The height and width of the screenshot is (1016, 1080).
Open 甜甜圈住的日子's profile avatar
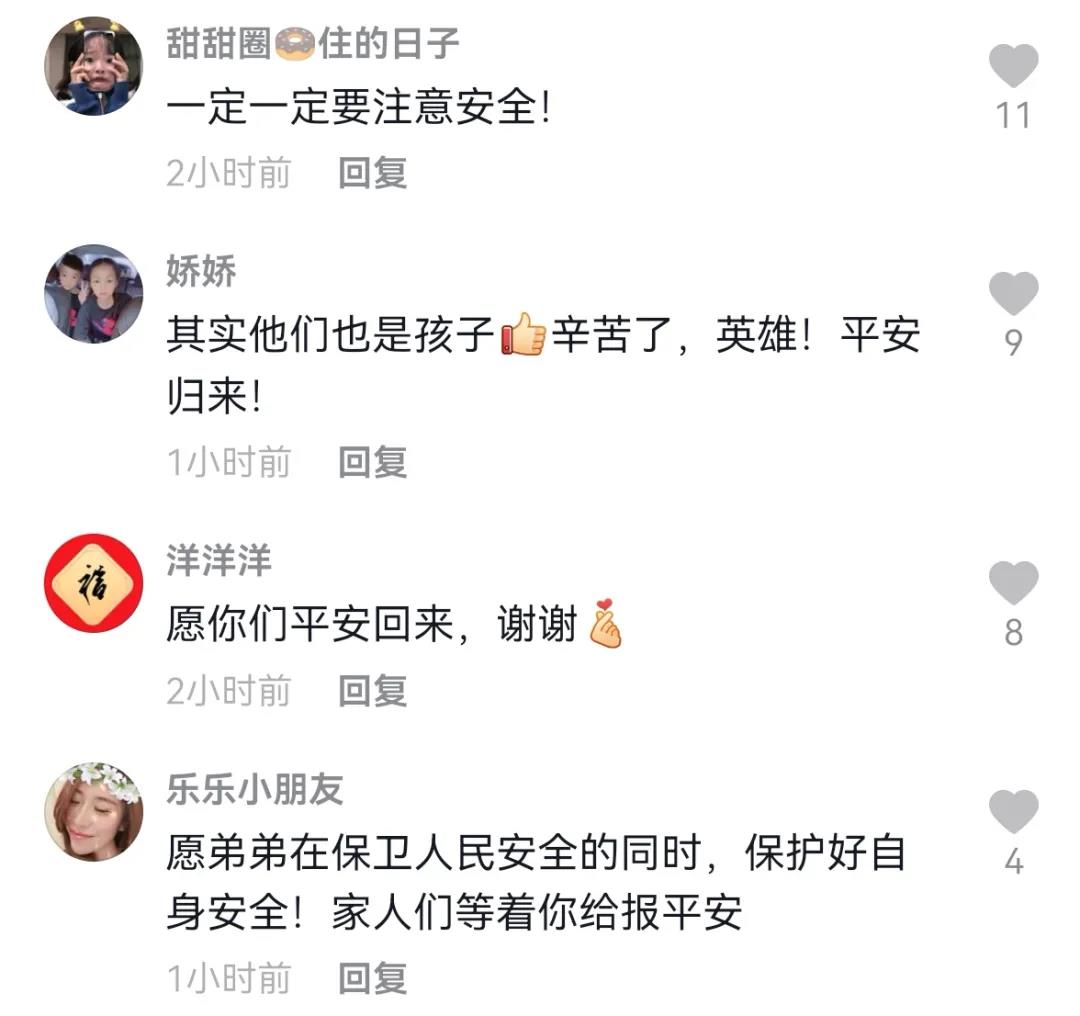(93, 66)
